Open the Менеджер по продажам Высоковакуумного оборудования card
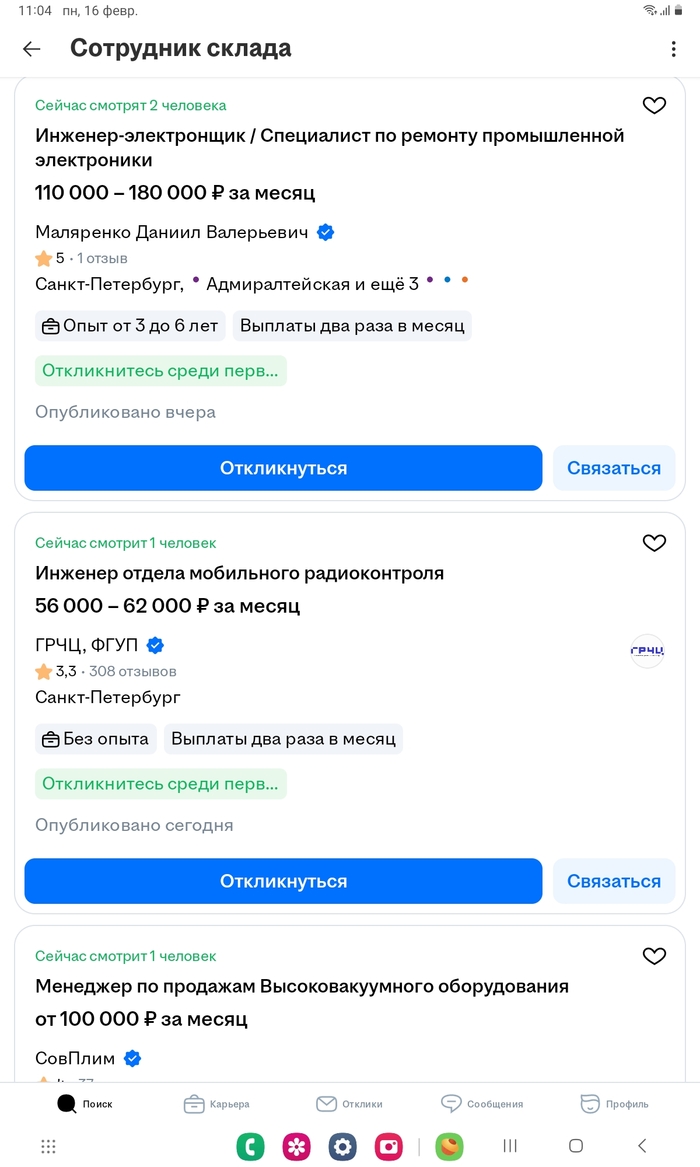The width and height of the screenshot is (700, 1167). (302, 987)
